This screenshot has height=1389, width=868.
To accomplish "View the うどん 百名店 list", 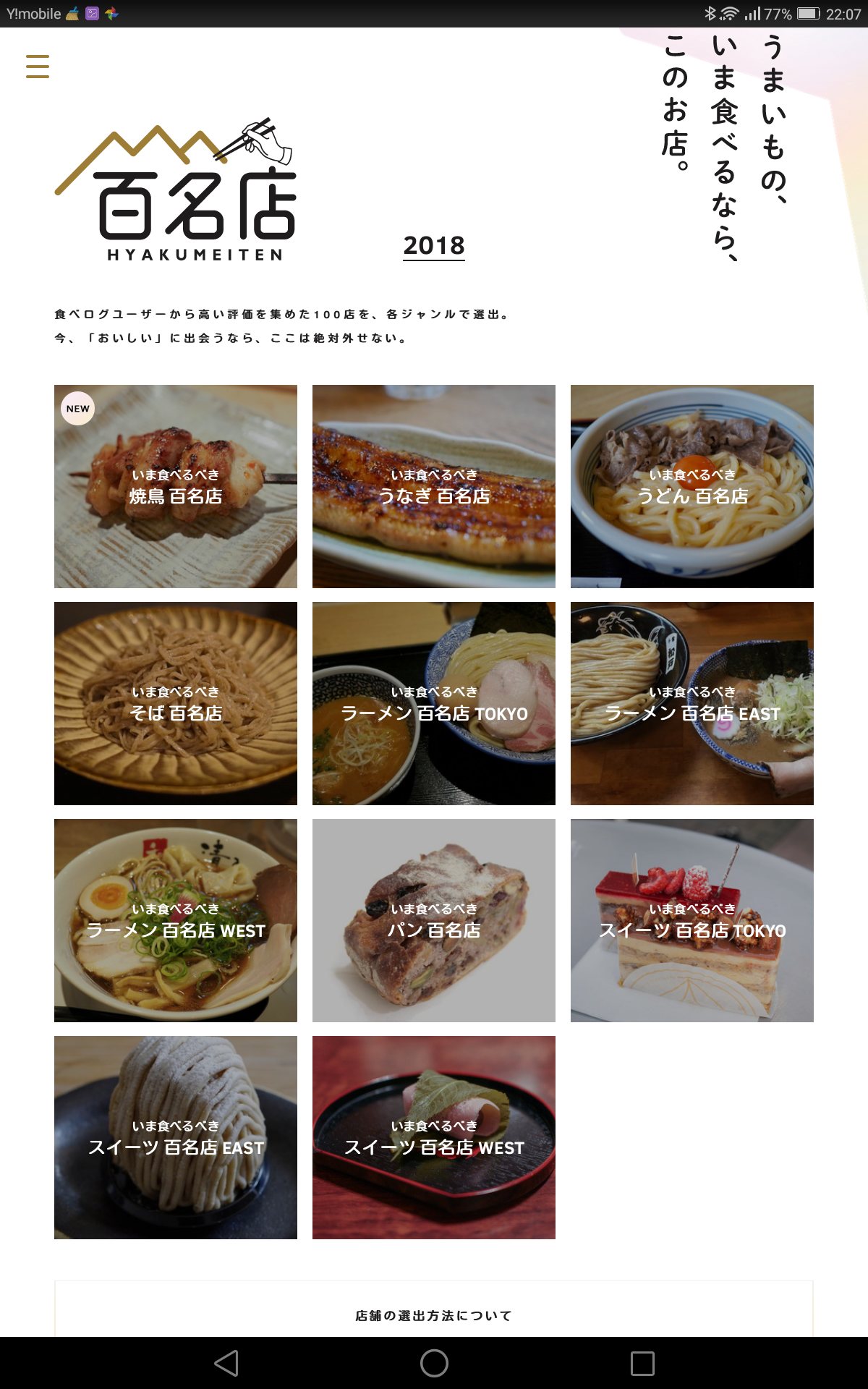I will (x=692, y=486).
